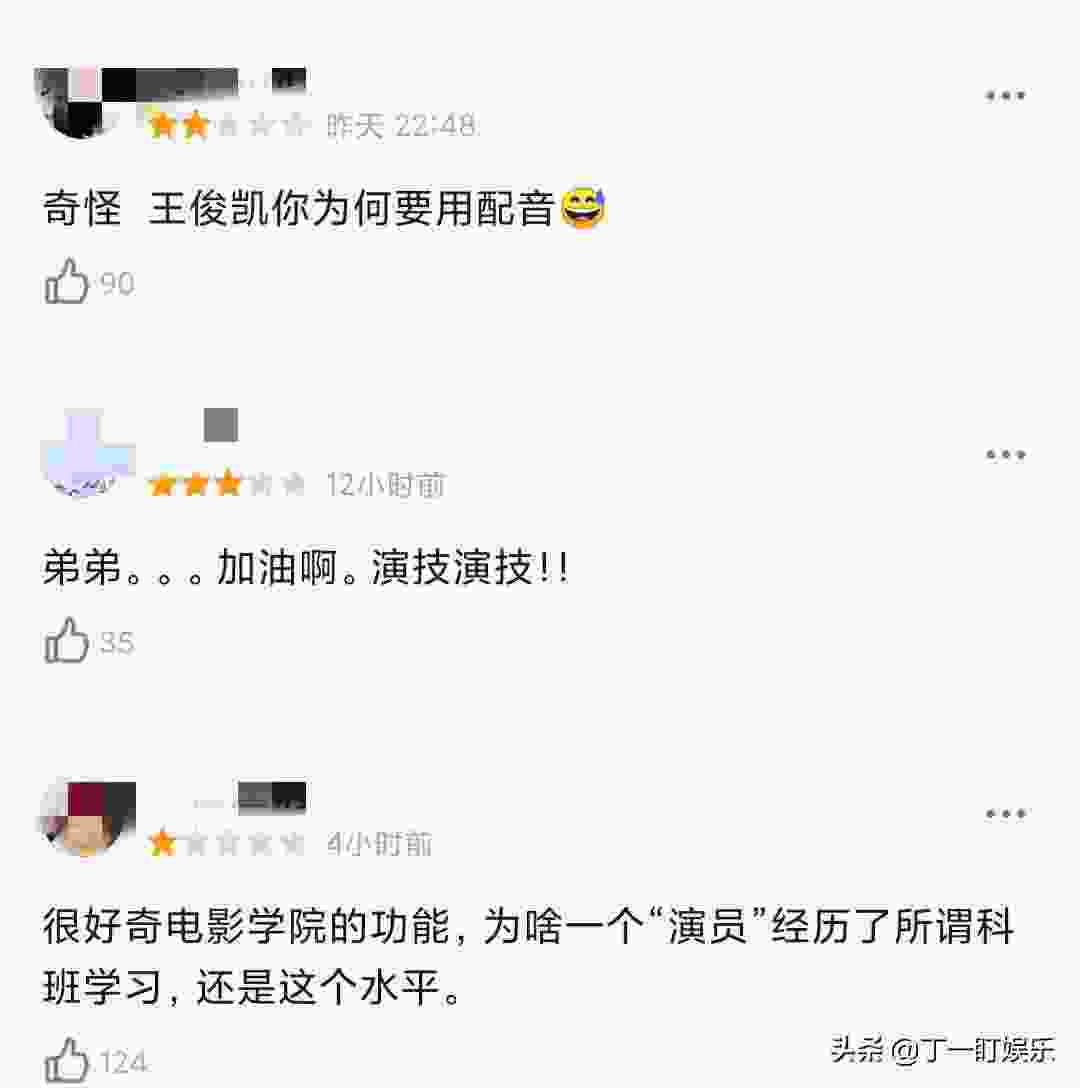View the profile picture of the one-star reviewer
The width and height of the screenshot is (1080, 1088).
click(86, 816)
